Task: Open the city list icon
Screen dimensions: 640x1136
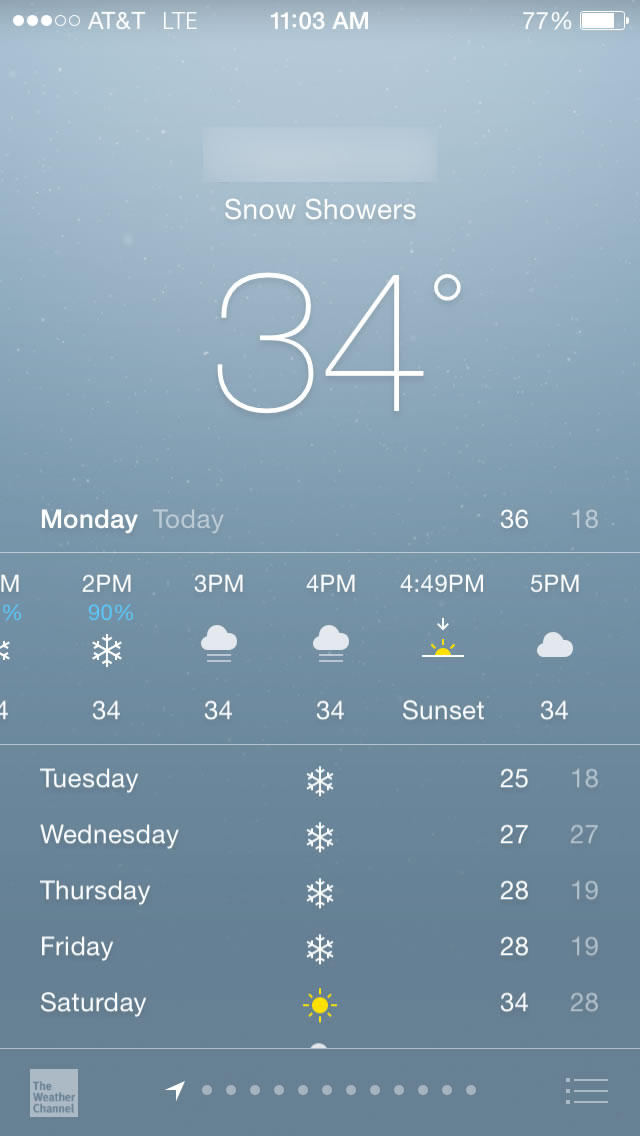Action: 586,1090
